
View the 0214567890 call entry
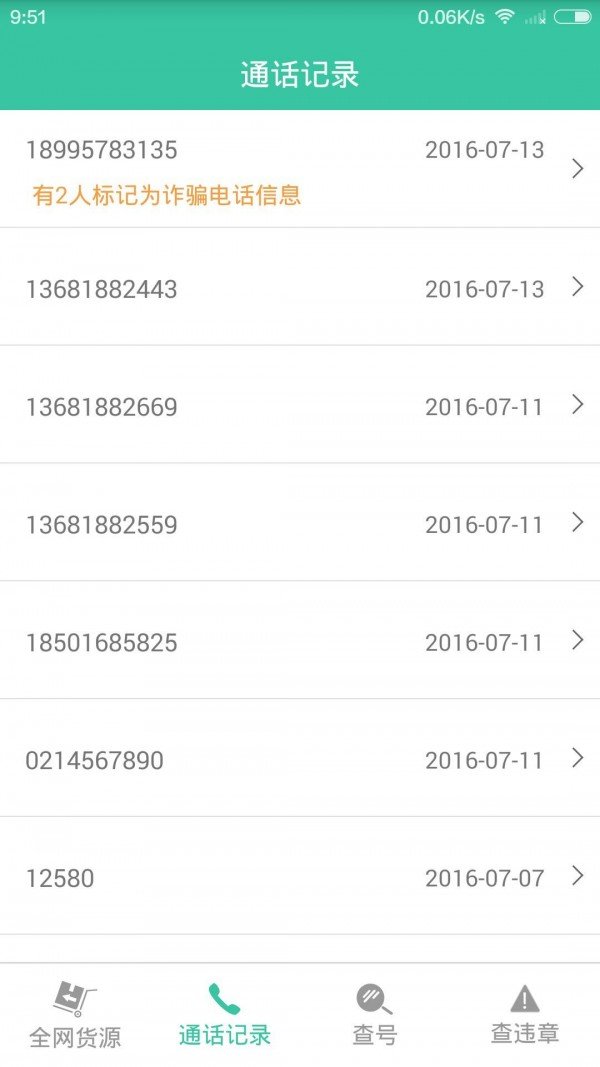coord(300,760)
